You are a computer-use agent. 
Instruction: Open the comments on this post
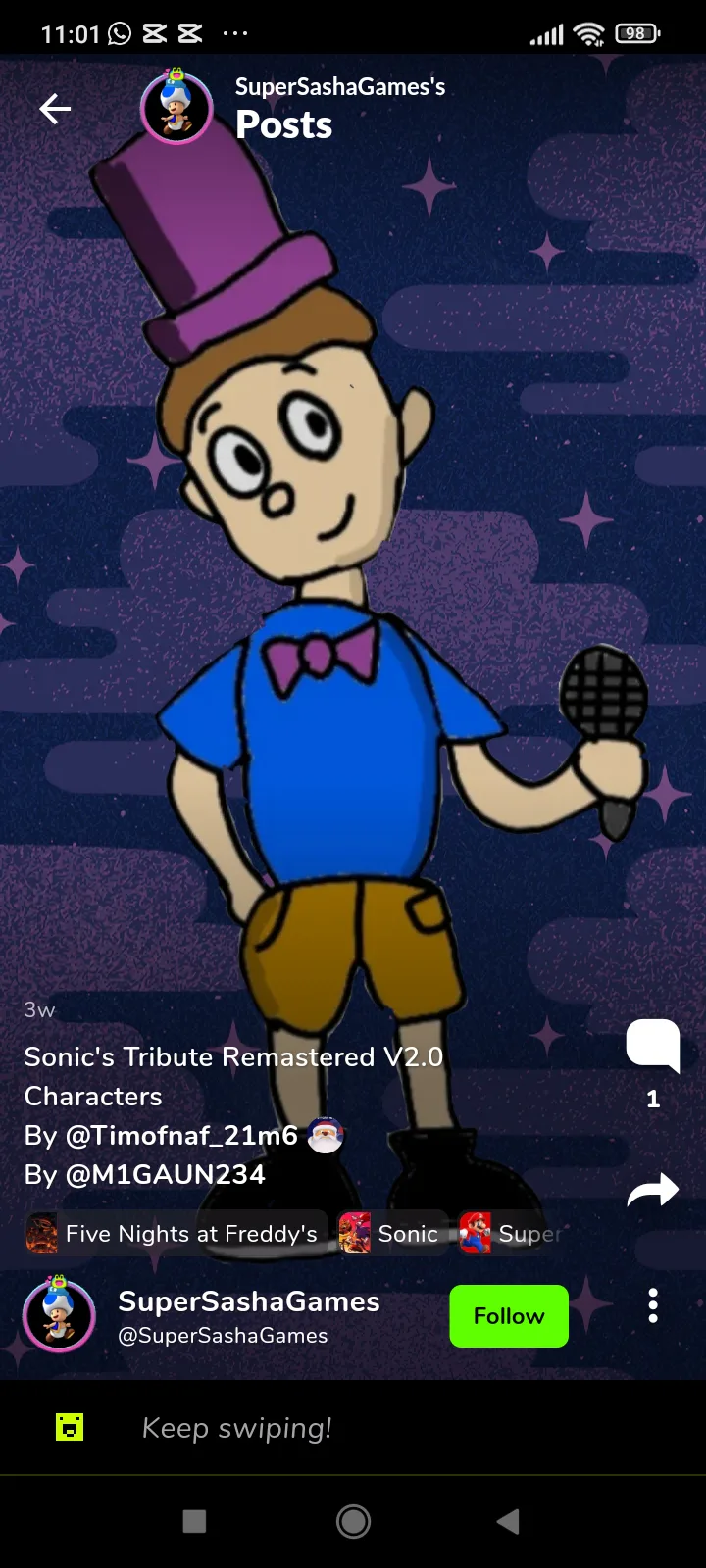pos(653,1045)
